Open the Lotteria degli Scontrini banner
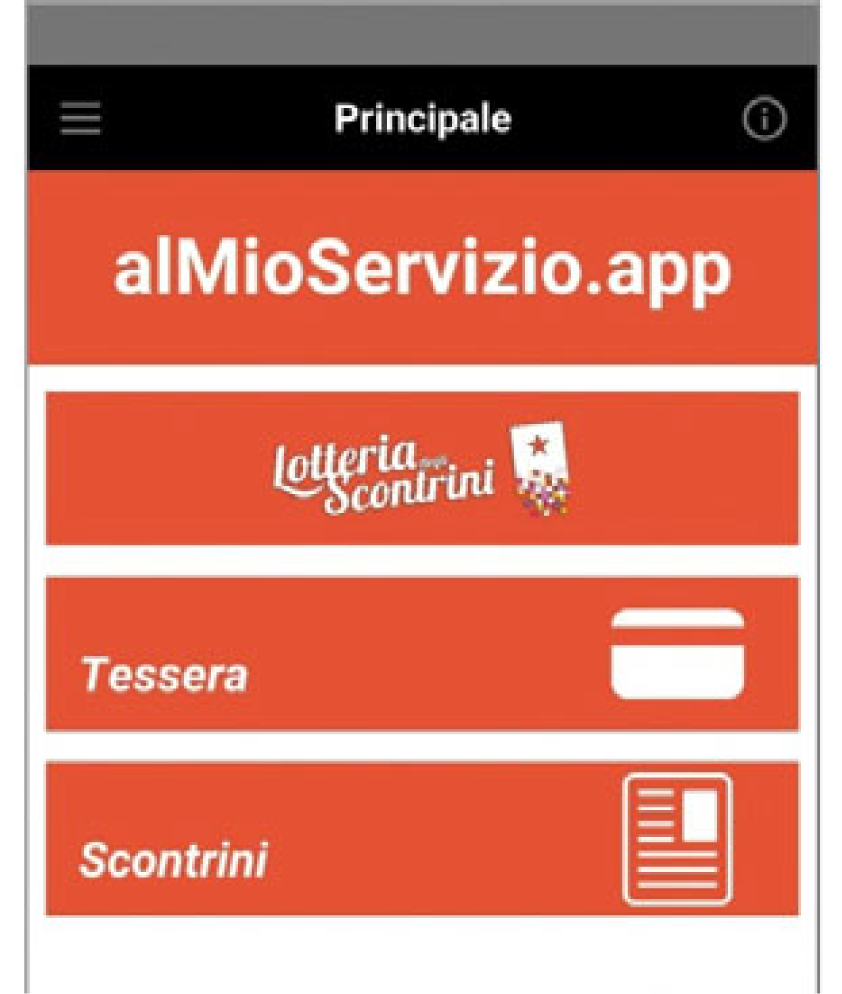Image resolution: width=842 pixels, height=994 pixels. click(421, 469)
